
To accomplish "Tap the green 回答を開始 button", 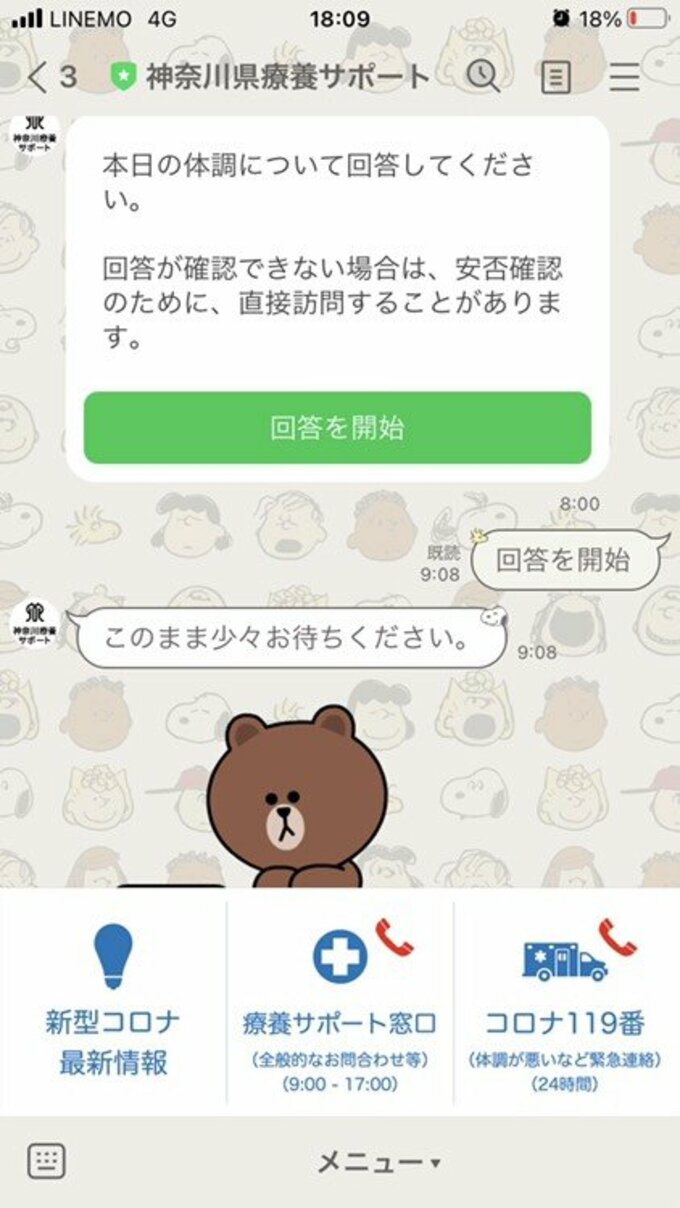I will (337, 428).
